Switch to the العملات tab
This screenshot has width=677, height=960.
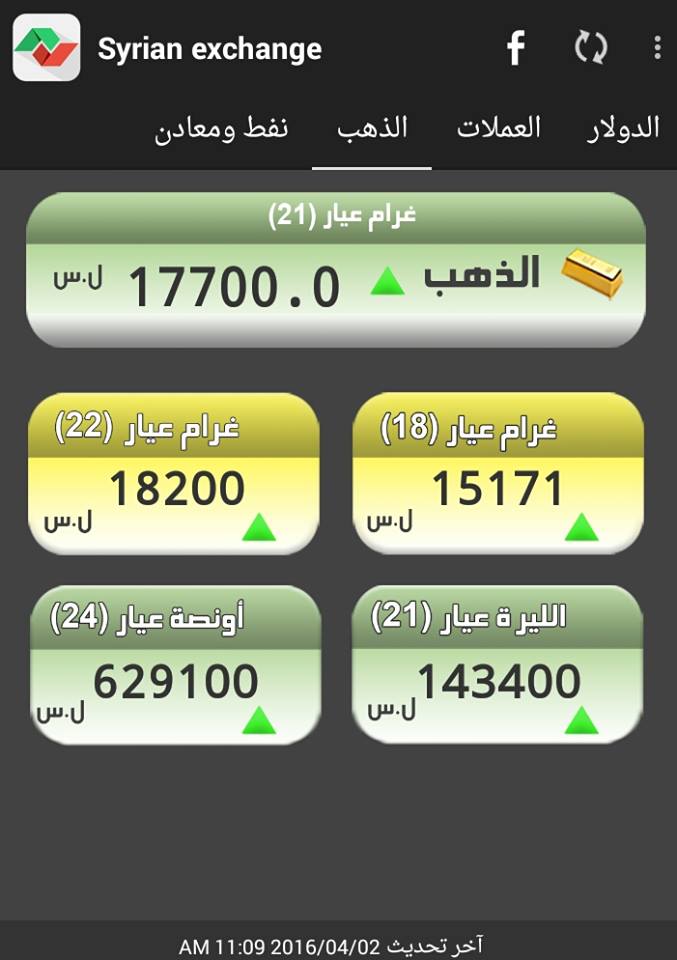tap(499, 129)
